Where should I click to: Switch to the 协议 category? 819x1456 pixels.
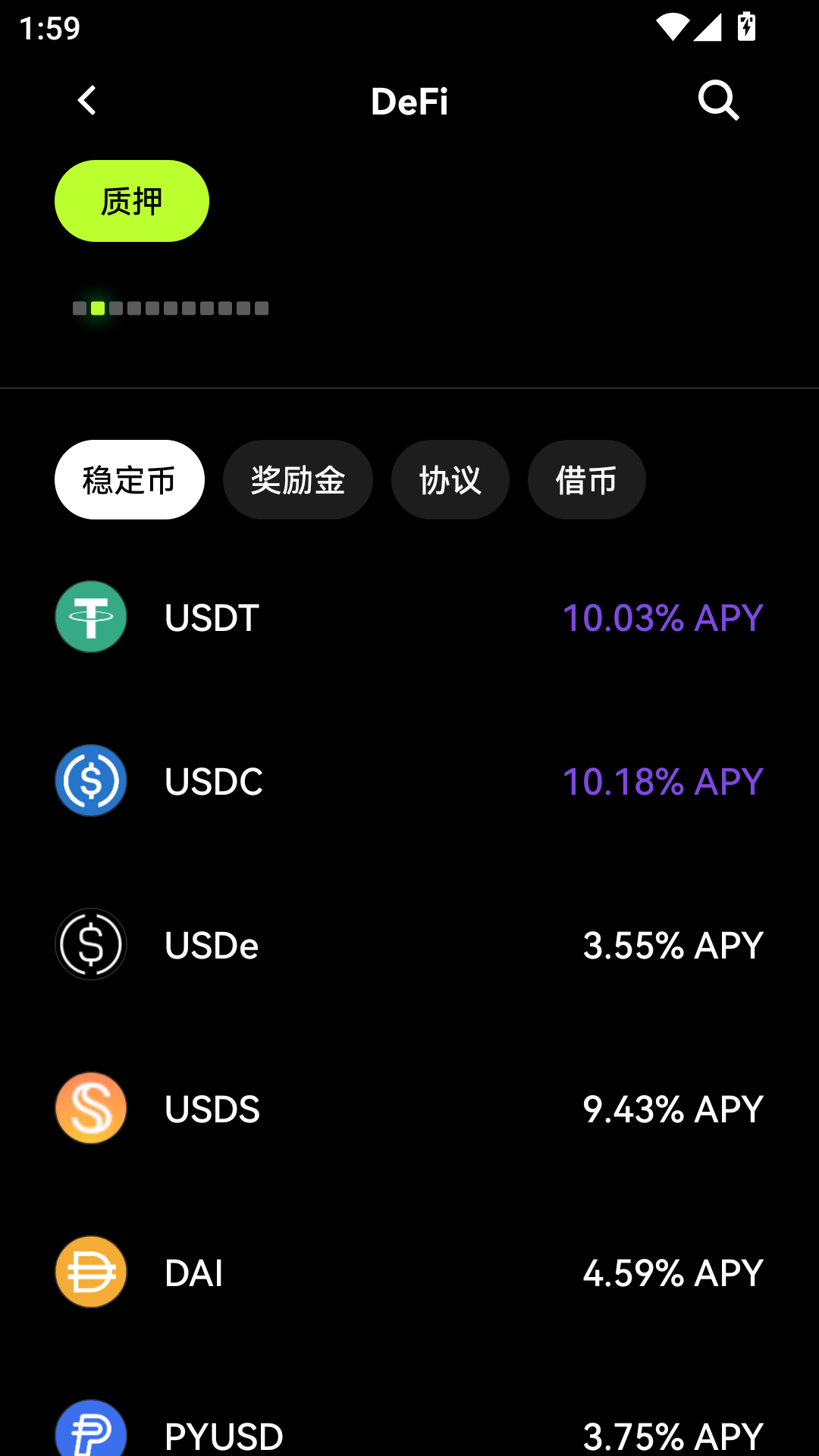click(x=450, y=479)
